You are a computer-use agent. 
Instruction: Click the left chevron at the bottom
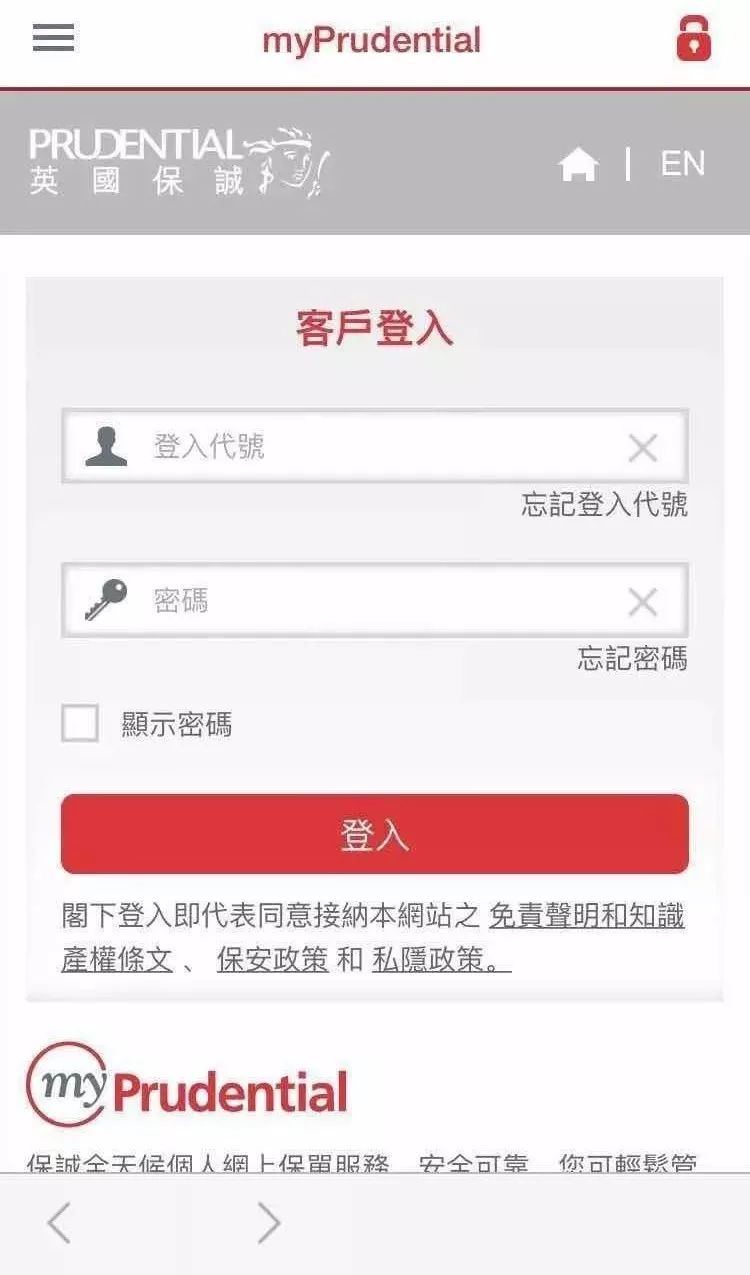coord(57,1222)
